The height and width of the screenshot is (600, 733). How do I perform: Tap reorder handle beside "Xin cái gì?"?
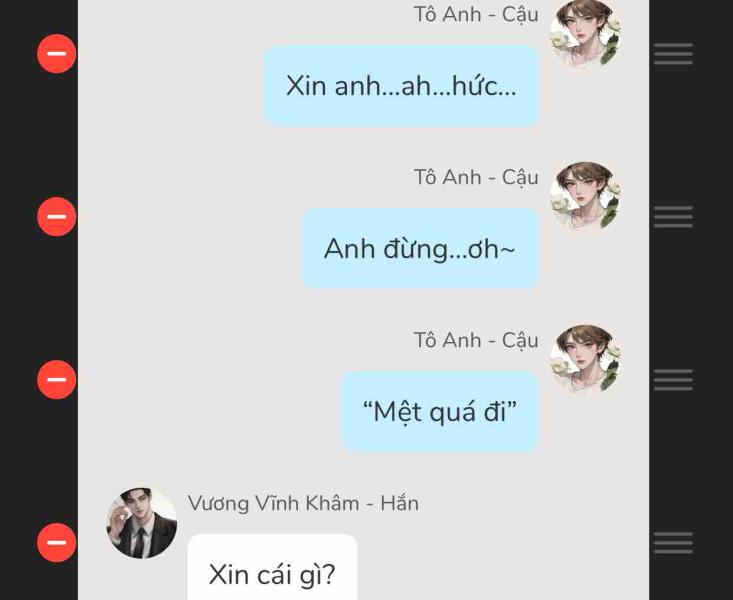[x=673, y=543]
